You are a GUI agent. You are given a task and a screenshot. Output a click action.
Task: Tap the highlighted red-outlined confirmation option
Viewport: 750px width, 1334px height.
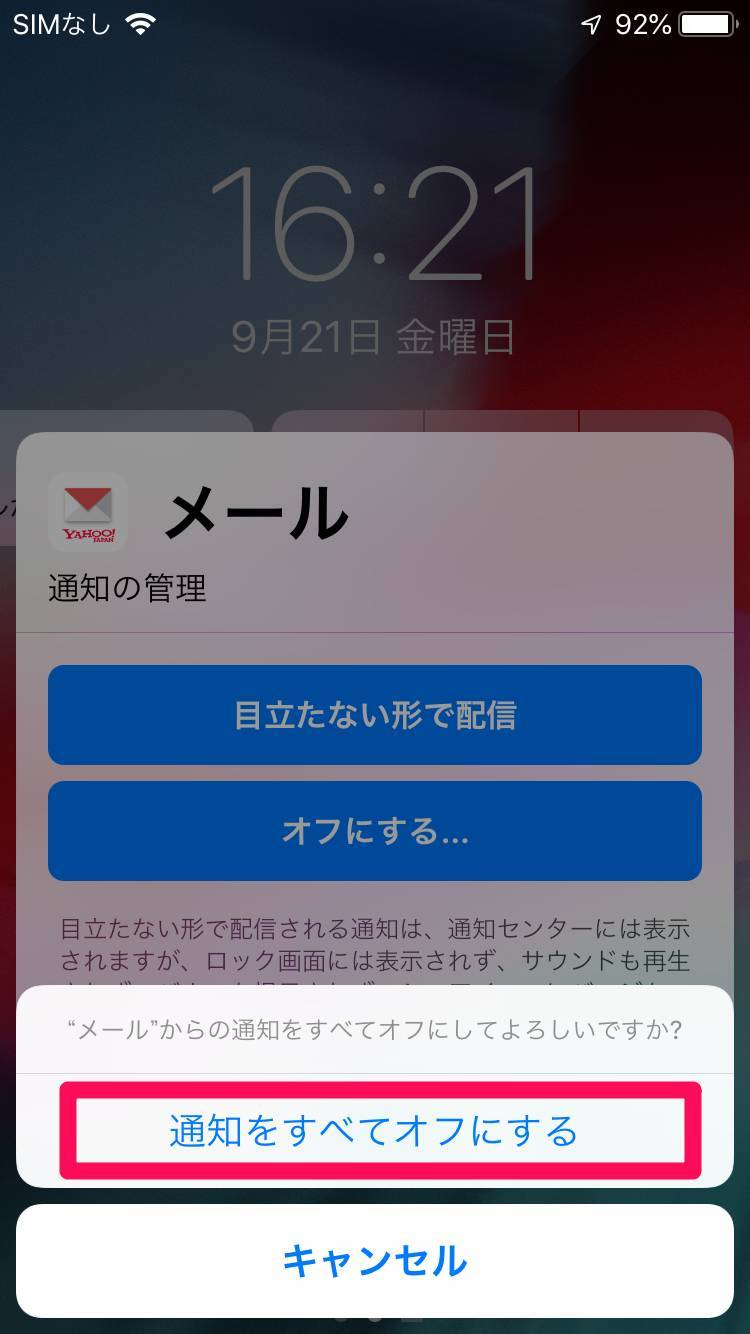[375, 1131]
